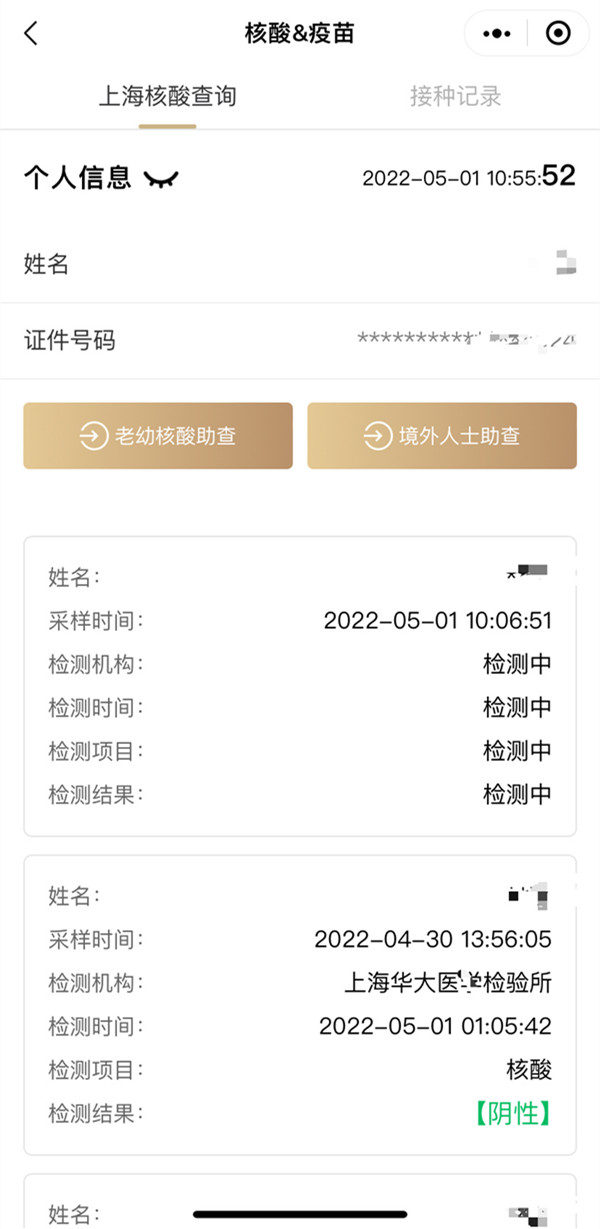Open 境外人士助查 lookup
The image size is (600, 1229).
click(442, 436)
